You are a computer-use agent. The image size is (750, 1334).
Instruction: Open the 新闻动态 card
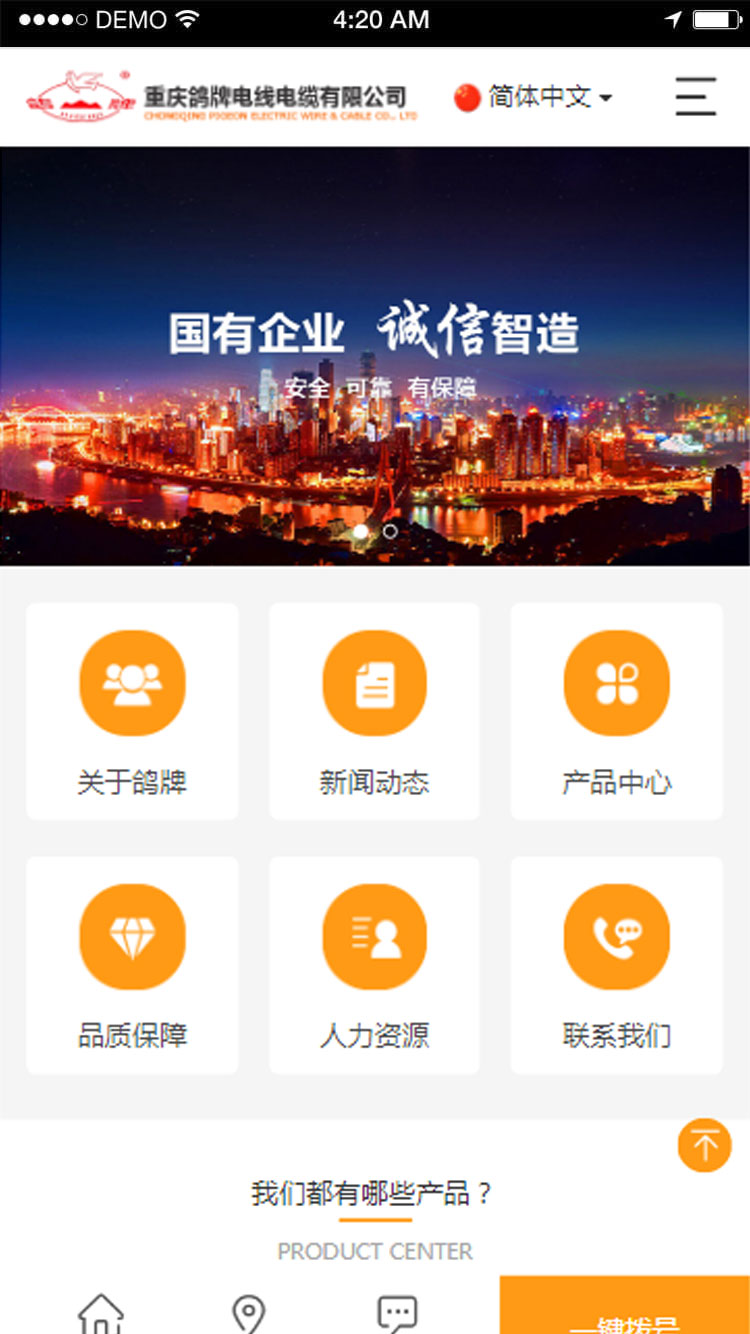(374, 711)
